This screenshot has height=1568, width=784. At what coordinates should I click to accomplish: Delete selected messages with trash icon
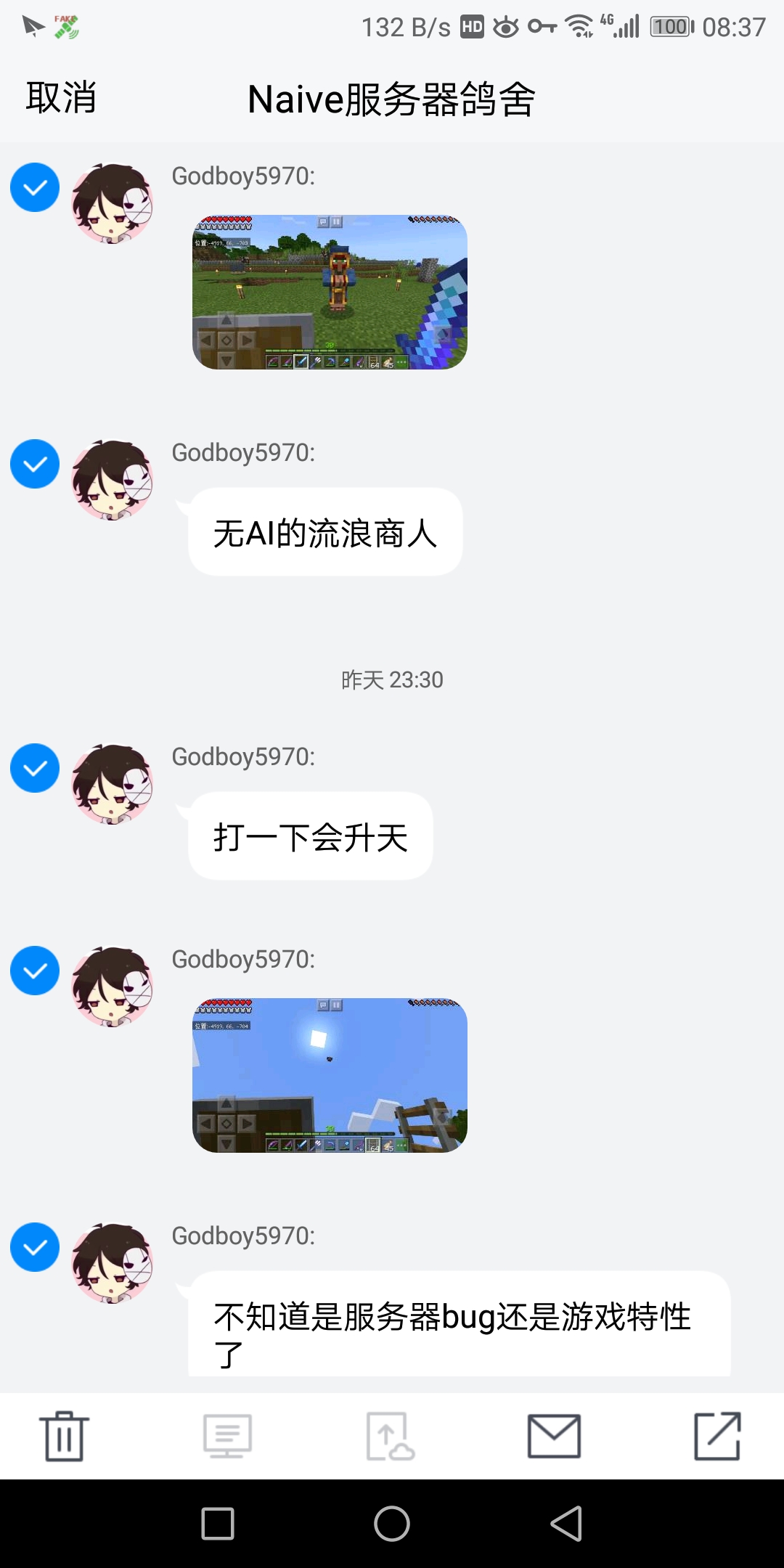click(64, 1436)
